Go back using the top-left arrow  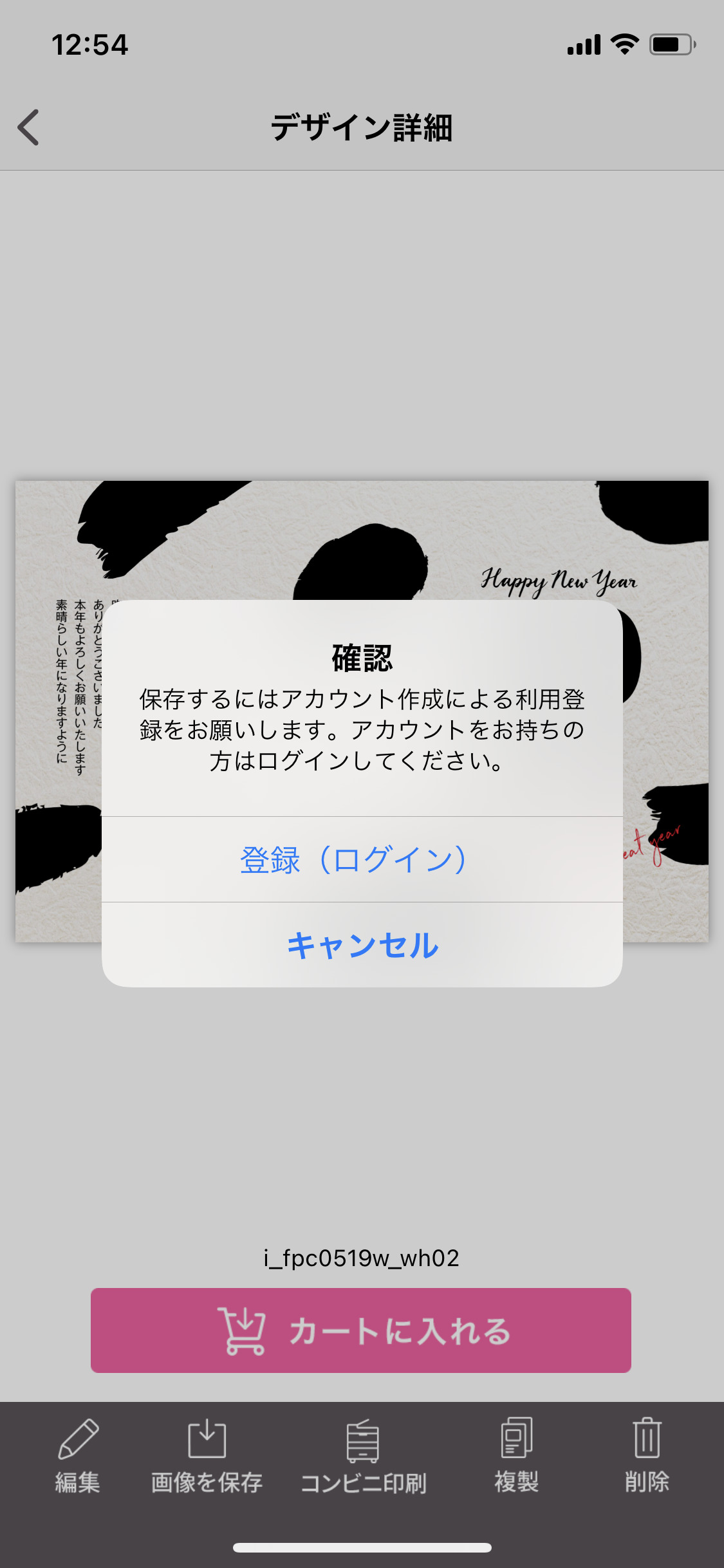click(29, 127)
